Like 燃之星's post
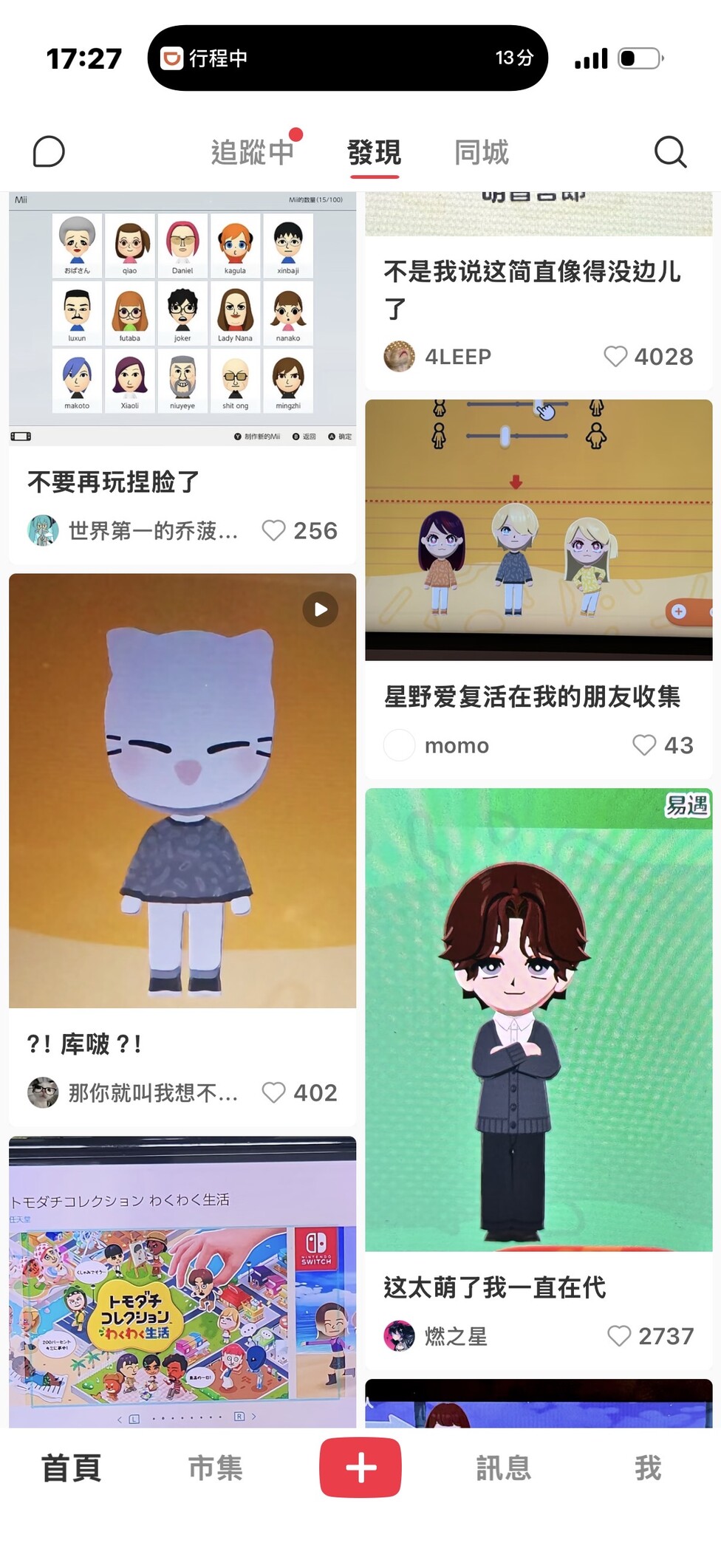The height and width of the screenshot is (1568, 721). [x=618, y=1335]
